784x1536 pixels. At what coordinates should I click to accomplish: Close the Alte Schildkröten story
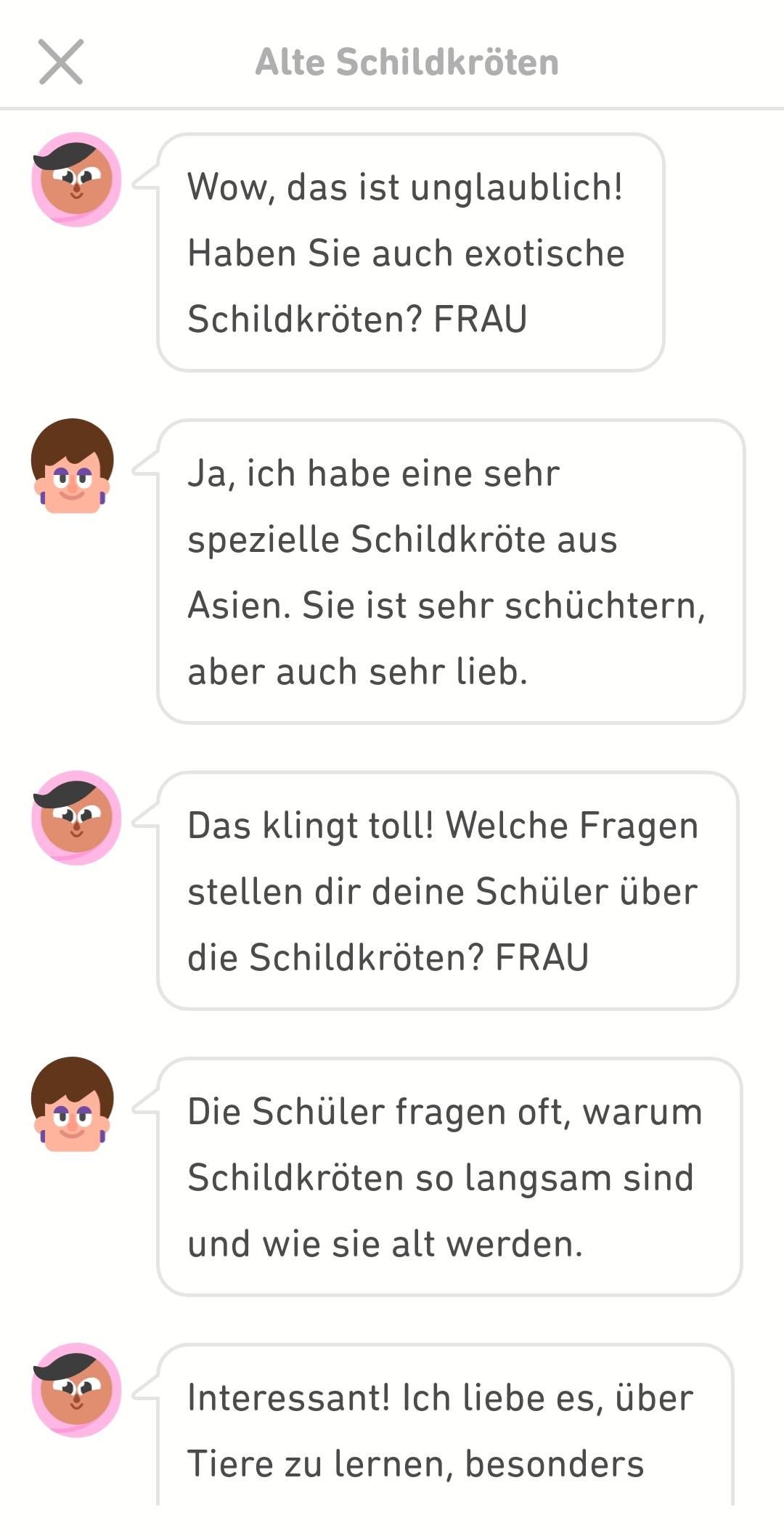tap(61, 62)
